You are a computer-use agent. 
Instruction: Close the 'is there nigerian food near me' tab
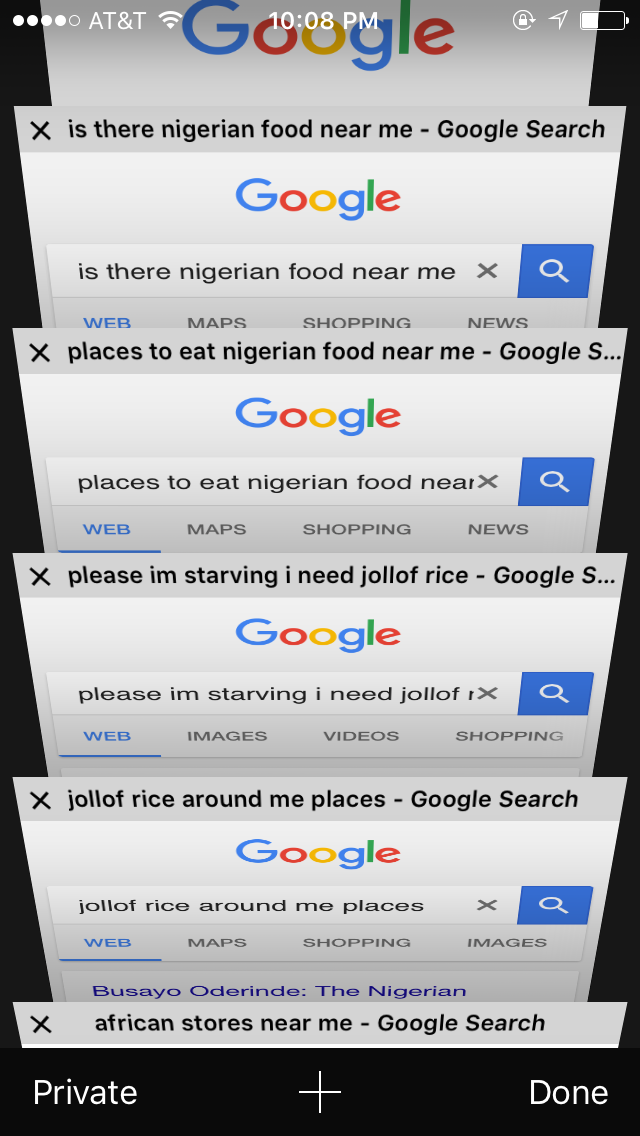pyautogui.click(x=40, y=131)
